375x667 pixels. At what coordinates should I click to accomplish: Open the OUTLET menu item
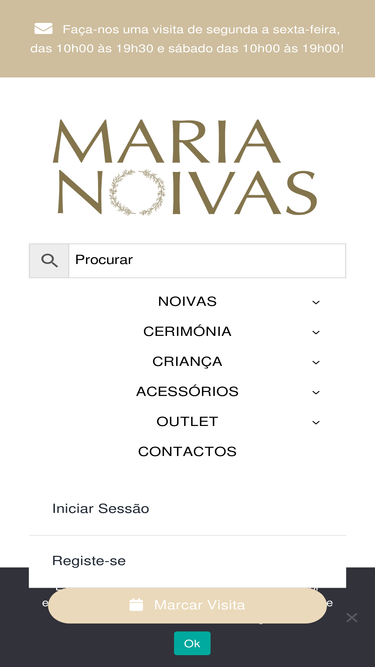coord(187,422)
